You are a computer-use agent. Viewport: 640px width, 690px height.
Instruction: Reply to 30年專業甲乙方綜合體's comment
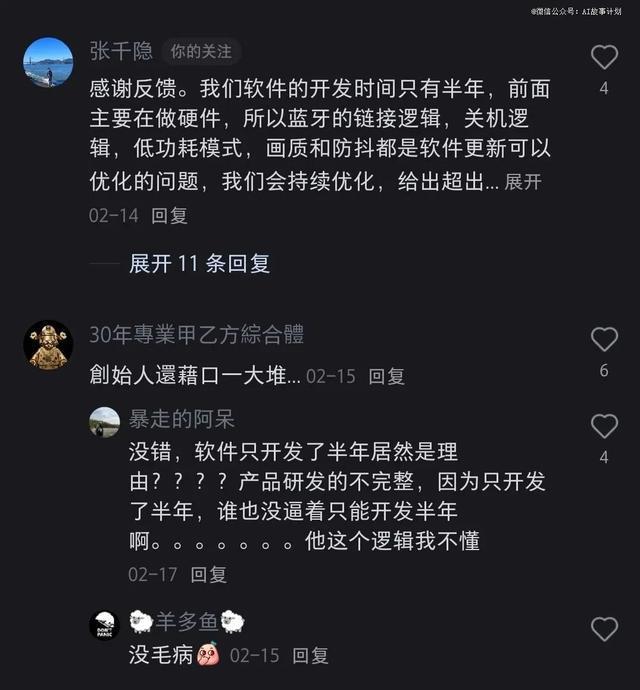387,377
